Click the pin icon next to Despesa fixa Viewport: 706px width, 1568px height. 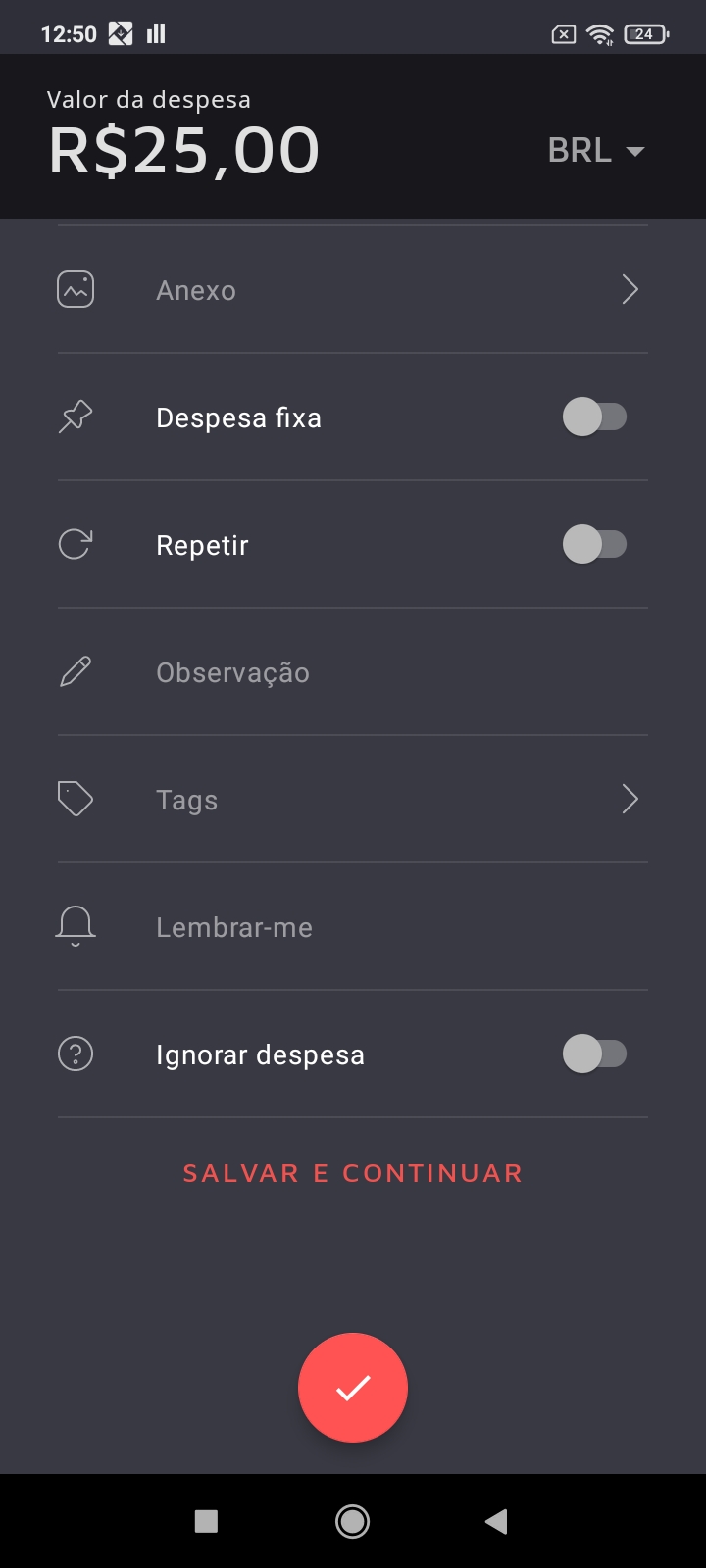click(76, 416)
